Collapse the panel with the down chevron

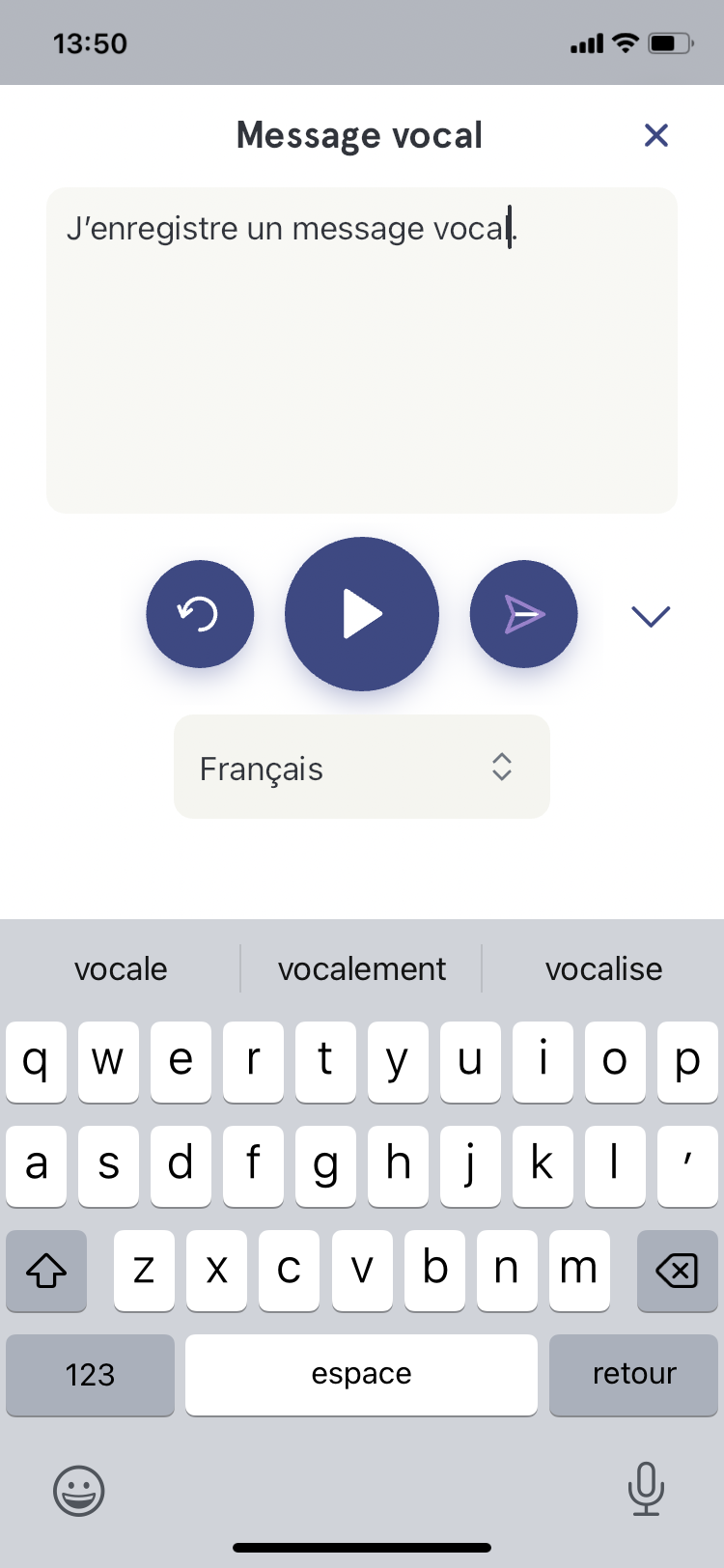click(x=651, y=616)
